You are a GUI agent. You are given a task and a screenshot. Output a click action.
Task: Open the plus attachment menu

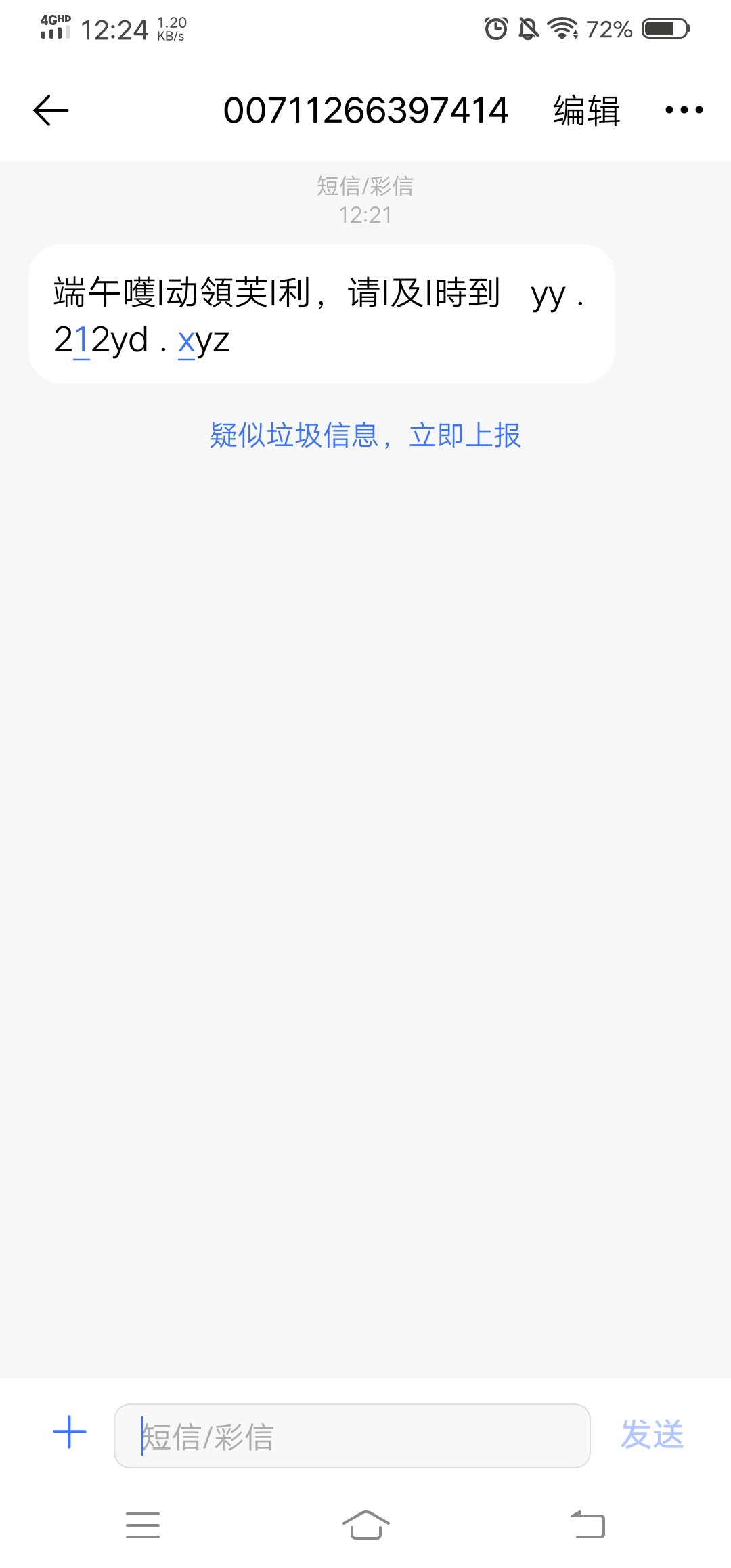pyautogui.click(x=70, y=1433)
